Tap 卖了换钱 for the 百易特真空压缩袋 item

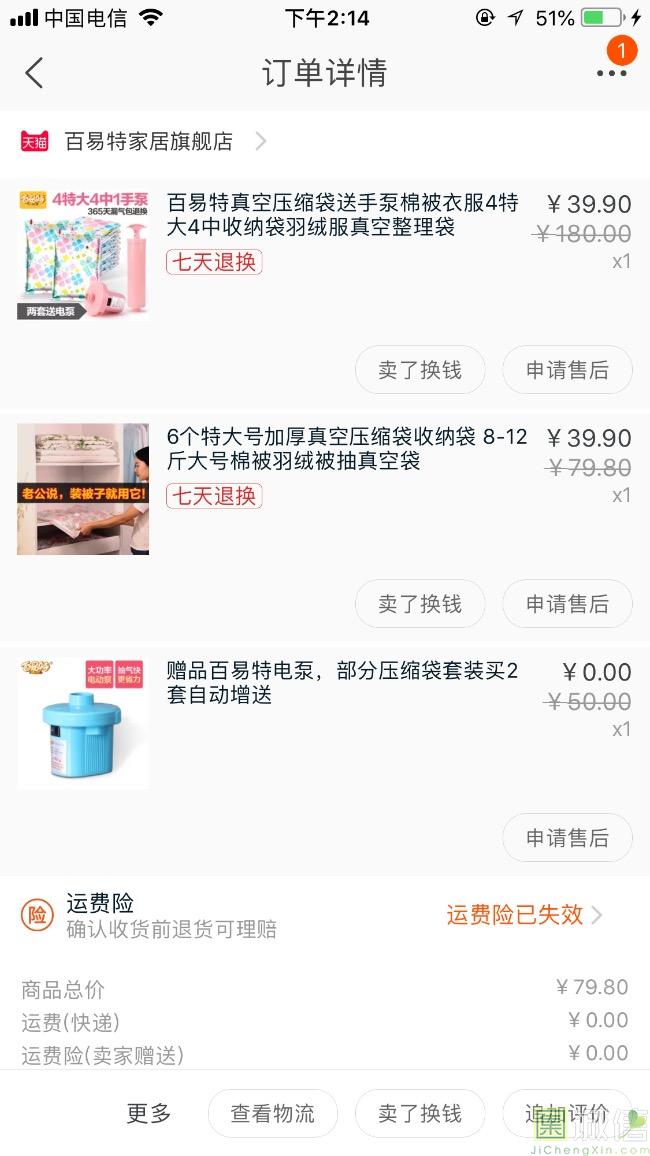(420, 370)
